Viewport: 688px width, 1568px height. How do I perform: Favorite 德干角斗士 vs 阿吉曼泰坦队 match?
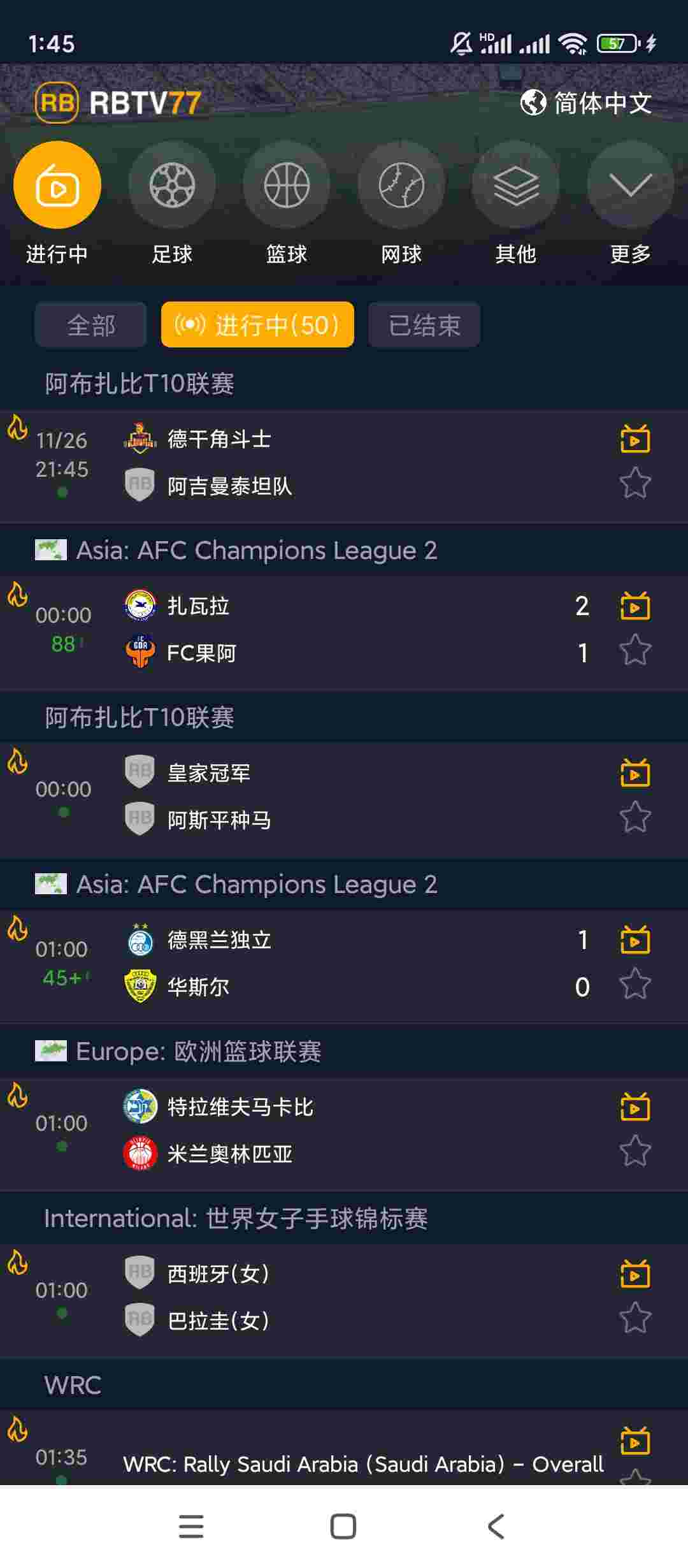point(635,483)
